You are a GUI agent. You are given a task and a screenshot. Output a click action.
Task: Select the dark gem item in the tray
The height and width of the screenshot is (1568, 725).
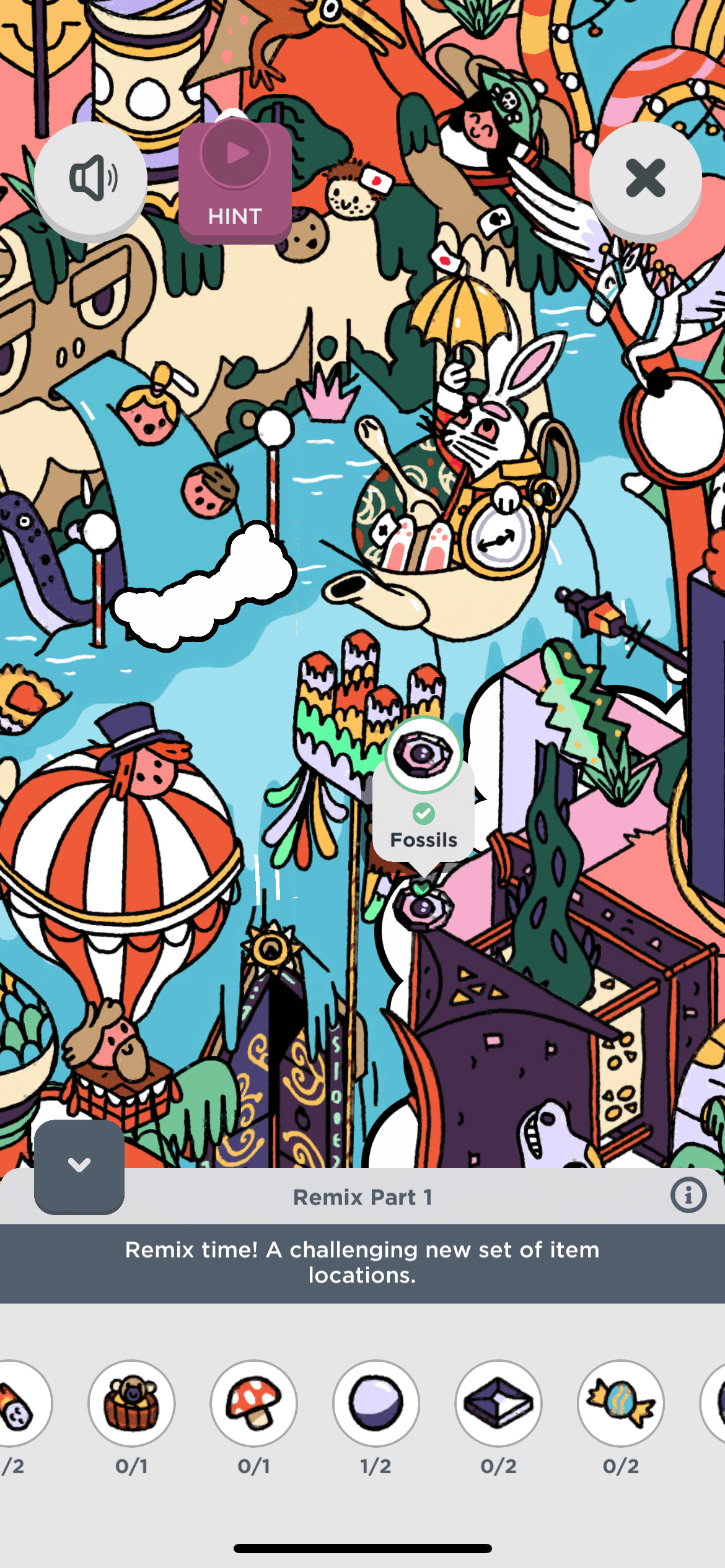tap(498, 1403)
